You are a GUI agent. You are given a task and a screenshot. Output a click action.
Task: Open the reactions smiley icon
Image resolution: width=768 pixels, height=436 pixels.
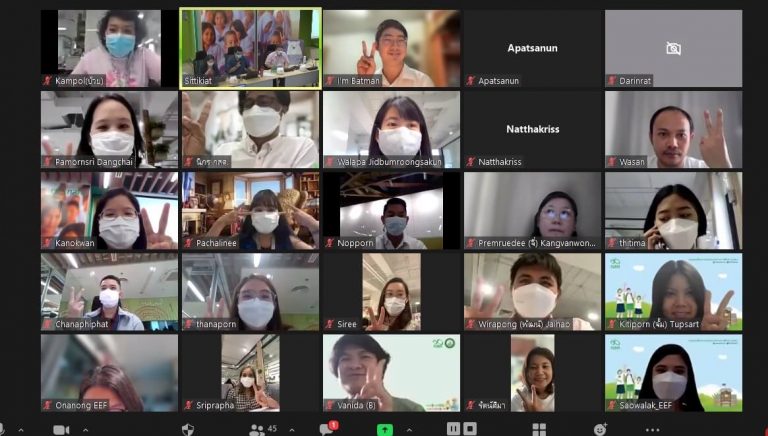[600, 429]
